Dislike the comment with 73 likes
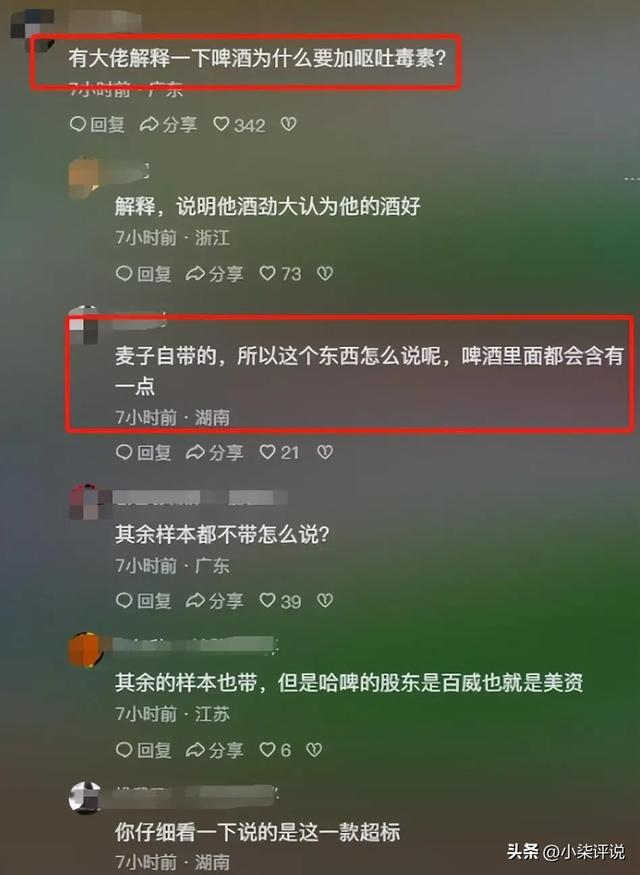Image resolution: width=640 pixels, height=875 pixels. coord(324,273)
